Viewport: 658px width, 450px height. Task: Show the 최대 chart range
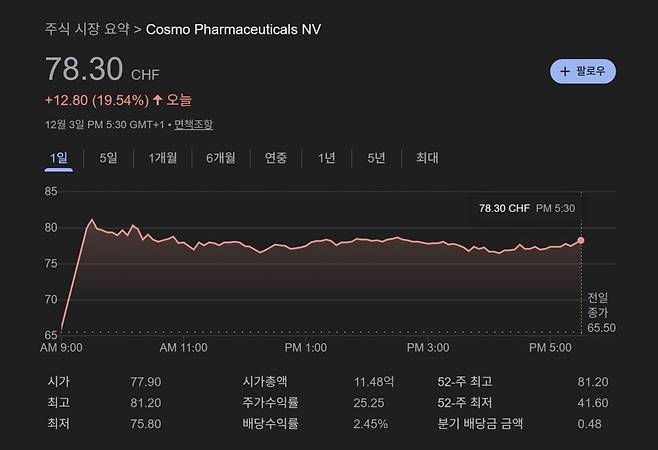[427, 158]
